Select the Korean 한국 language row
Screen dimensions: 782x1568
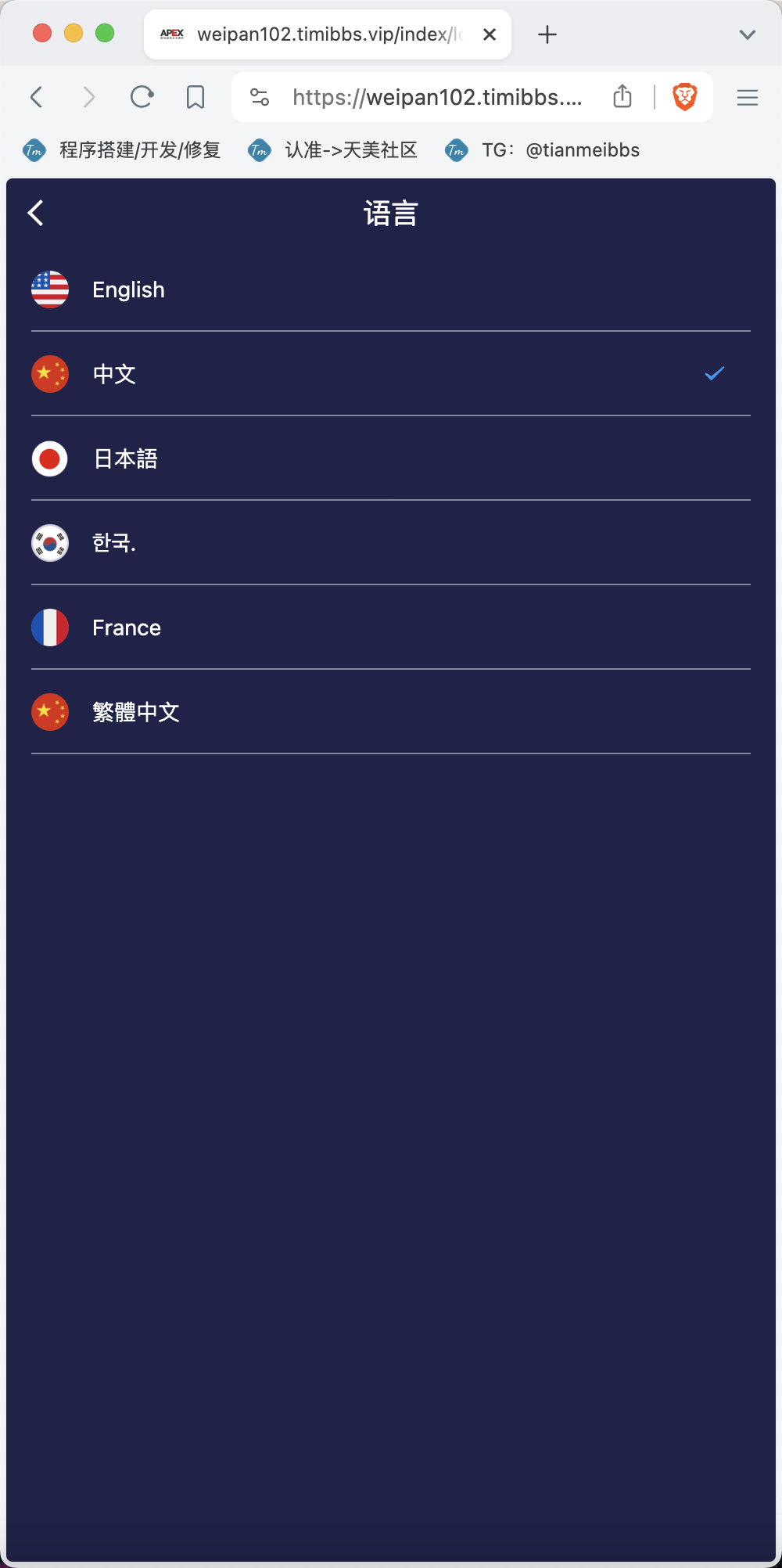[391, 543]
